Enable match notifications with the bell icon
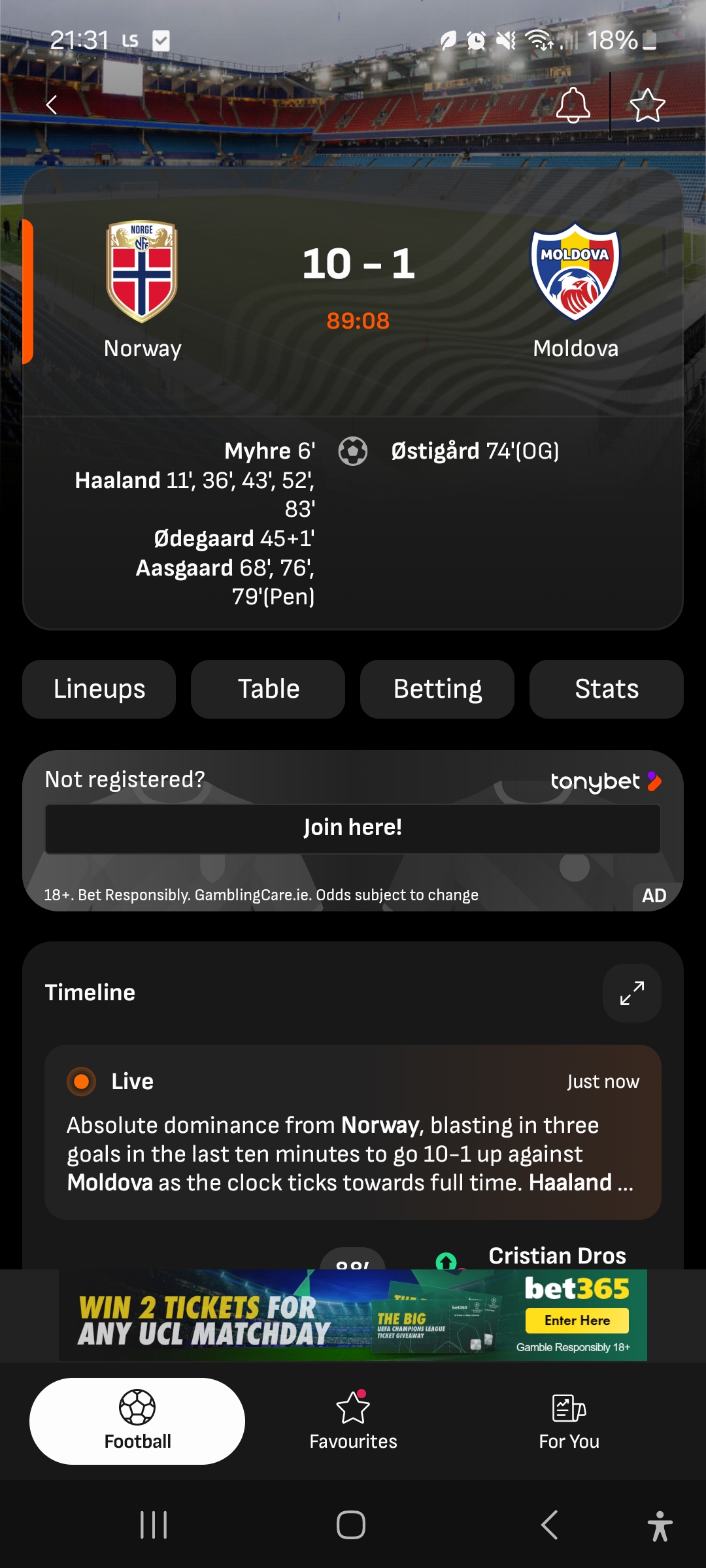 click(x=573, y=105)
